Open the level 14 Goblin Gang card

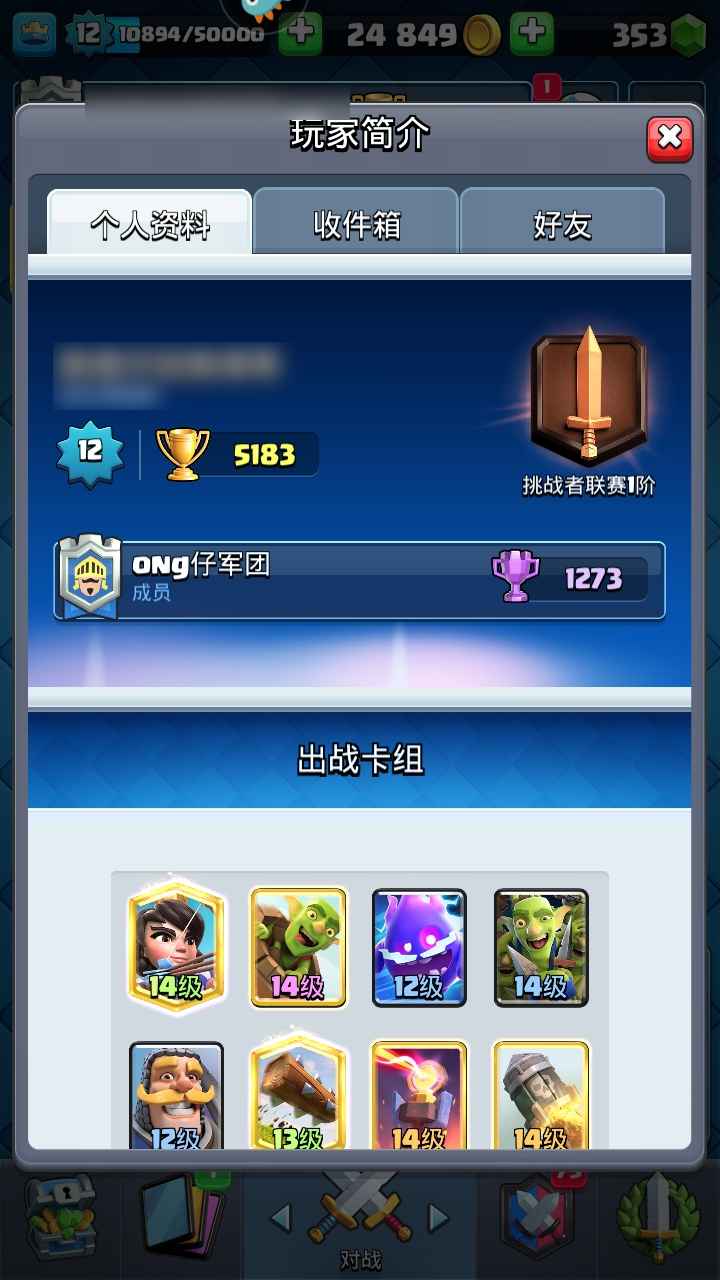pyautogui.click(x=541, y=947)
